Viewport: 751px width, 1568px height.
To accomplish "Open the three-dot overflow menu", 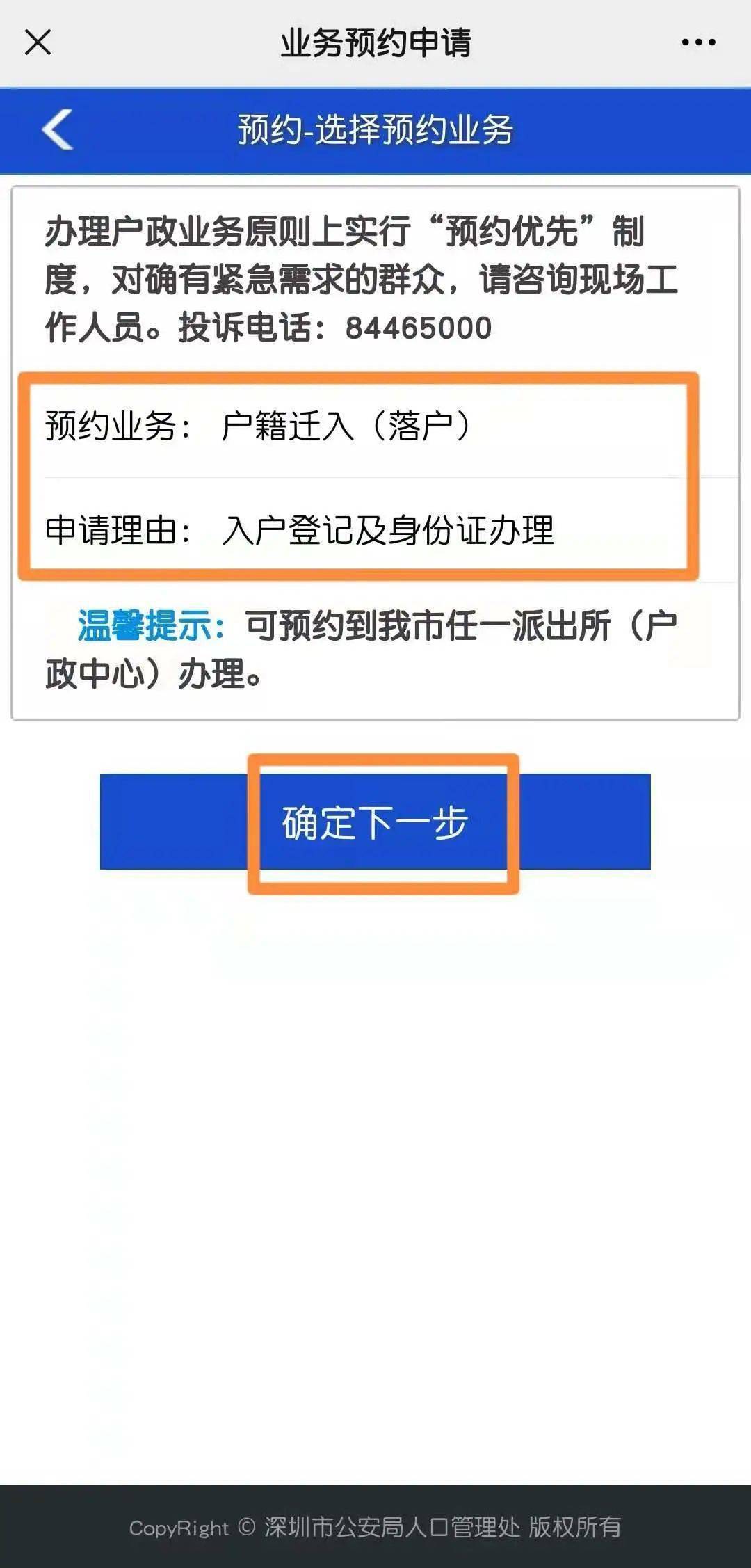I will (x=698, y=42).
